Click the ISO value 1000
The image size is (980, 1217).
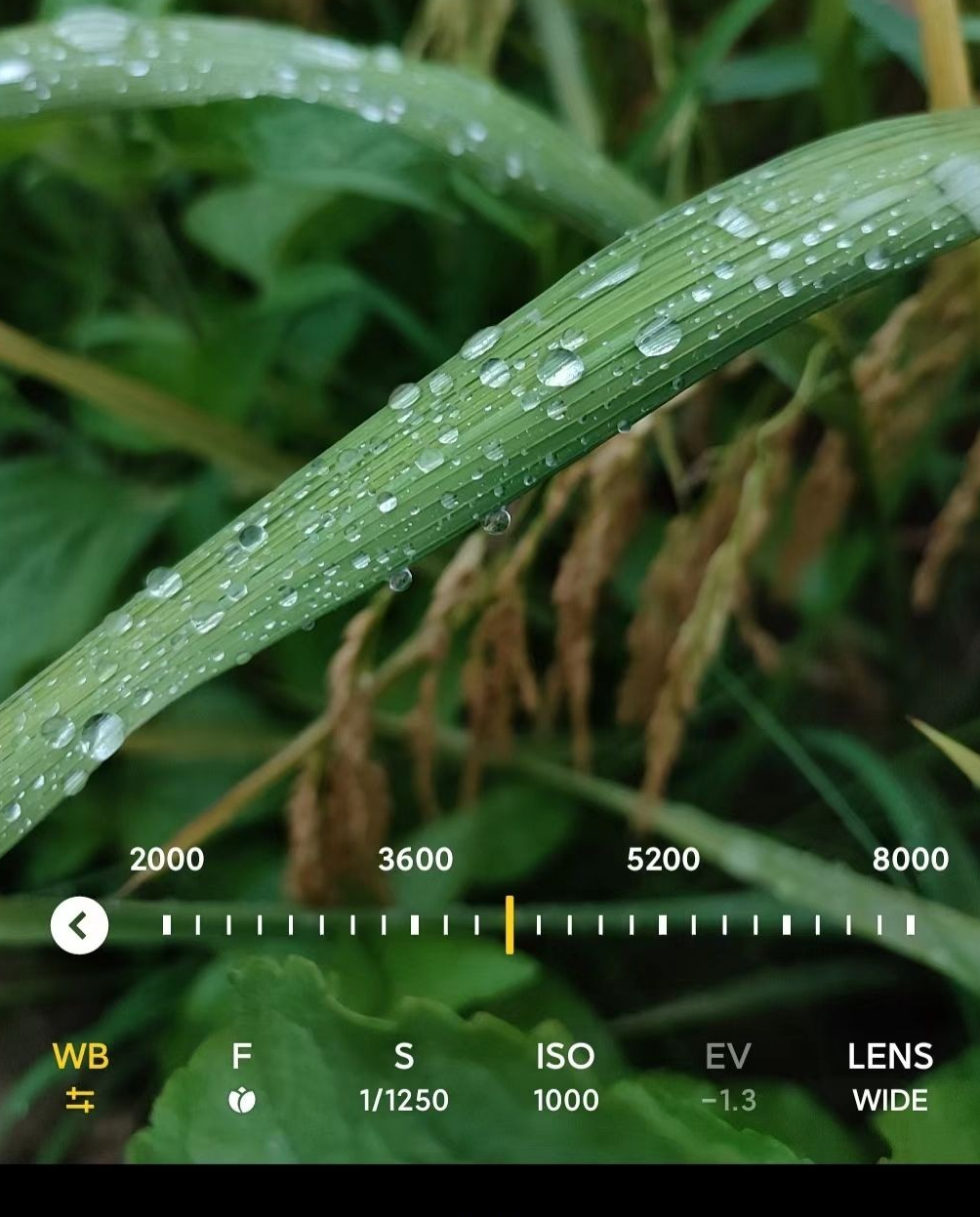[567, 1101]
